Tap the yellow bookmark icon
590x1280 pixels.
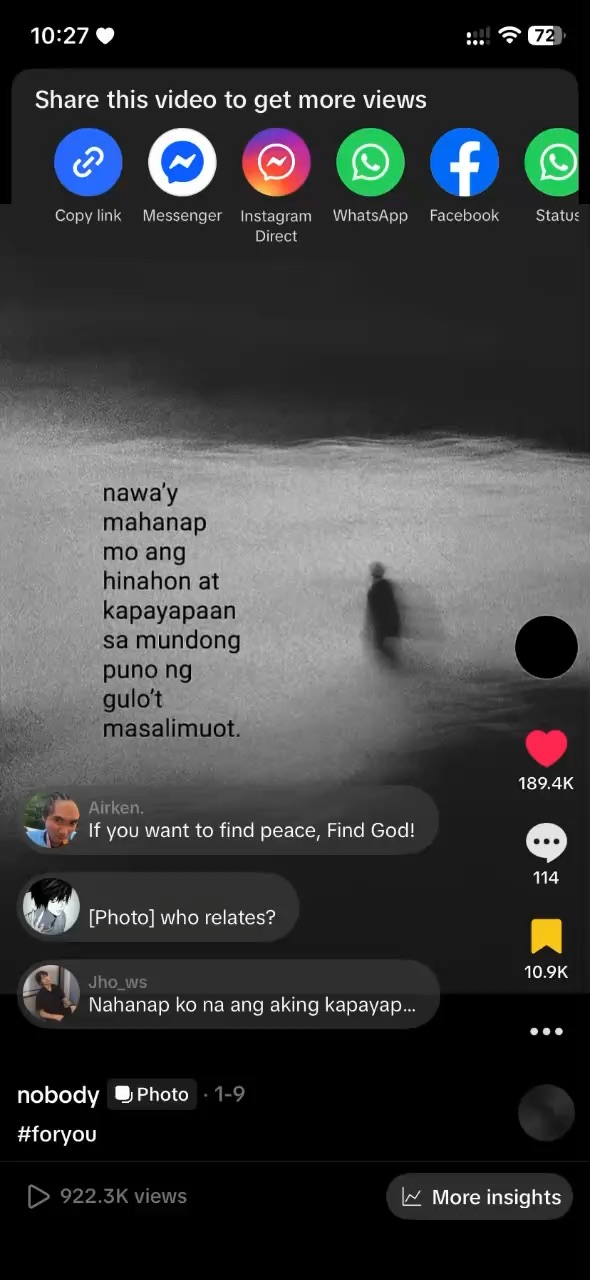[546, 937]
